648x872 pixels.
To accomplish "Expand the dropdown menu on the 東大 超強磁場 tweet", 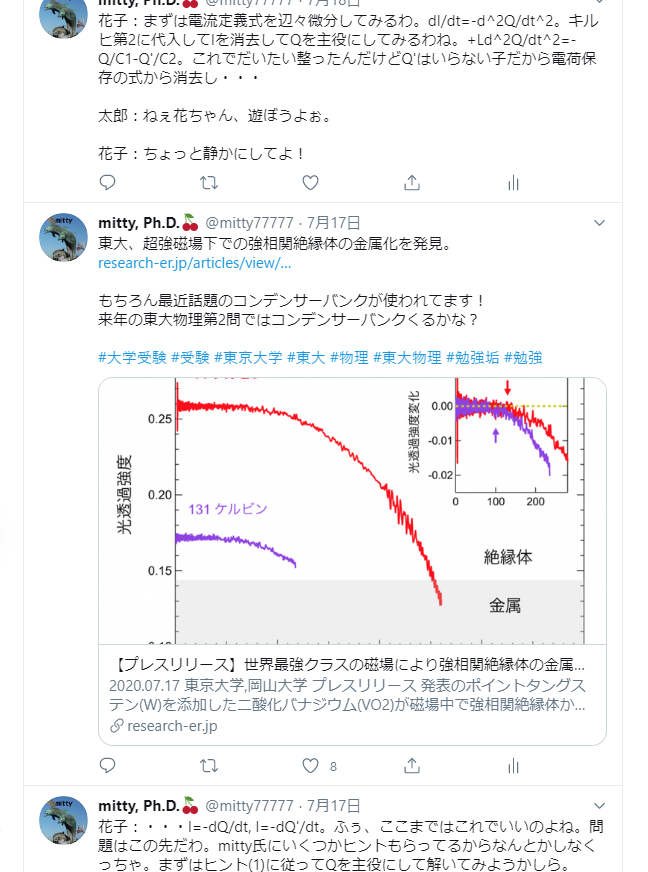I will tap(599, 223).
